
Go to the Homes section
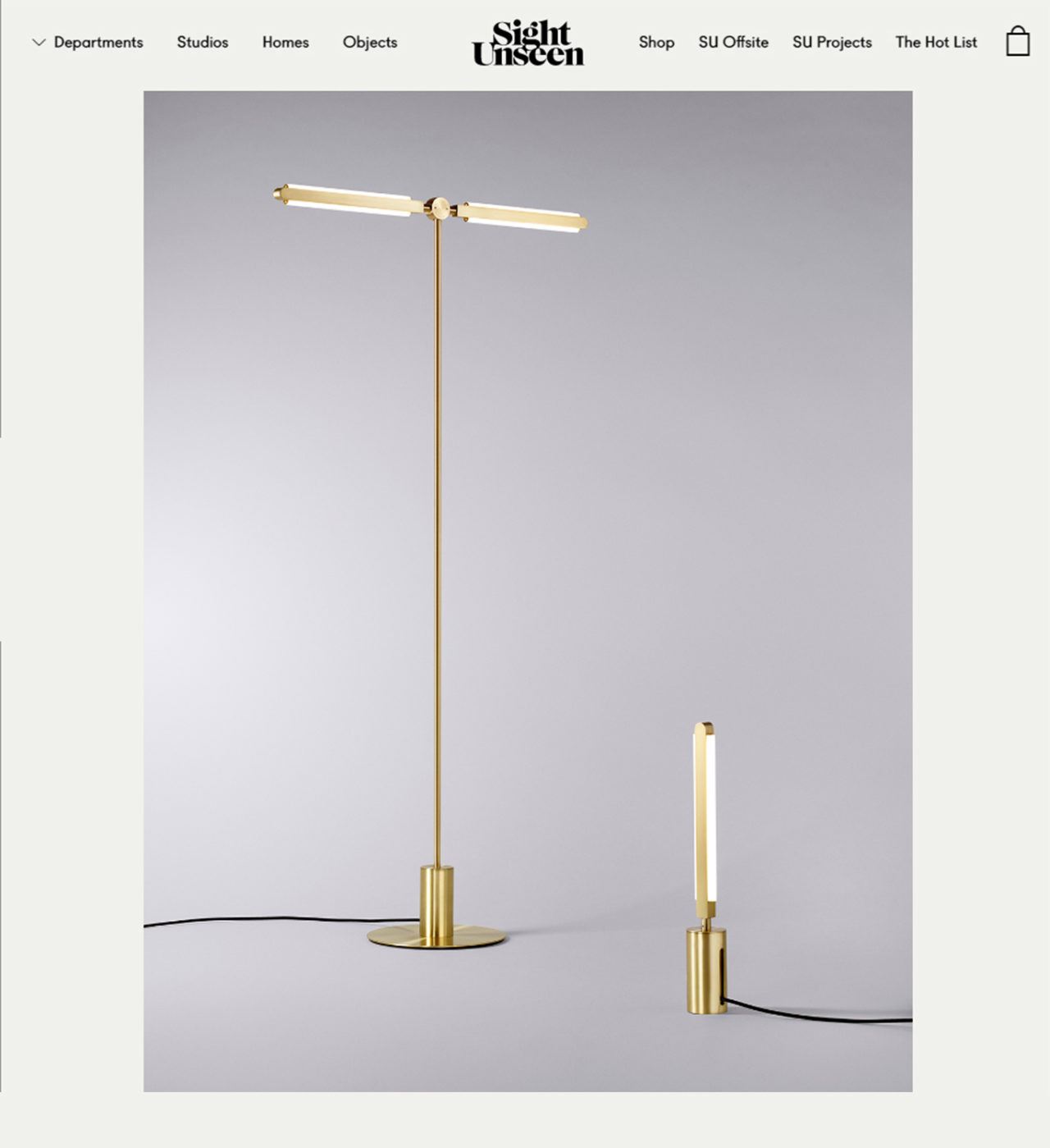pyautogui.click(x=285, y=42)
